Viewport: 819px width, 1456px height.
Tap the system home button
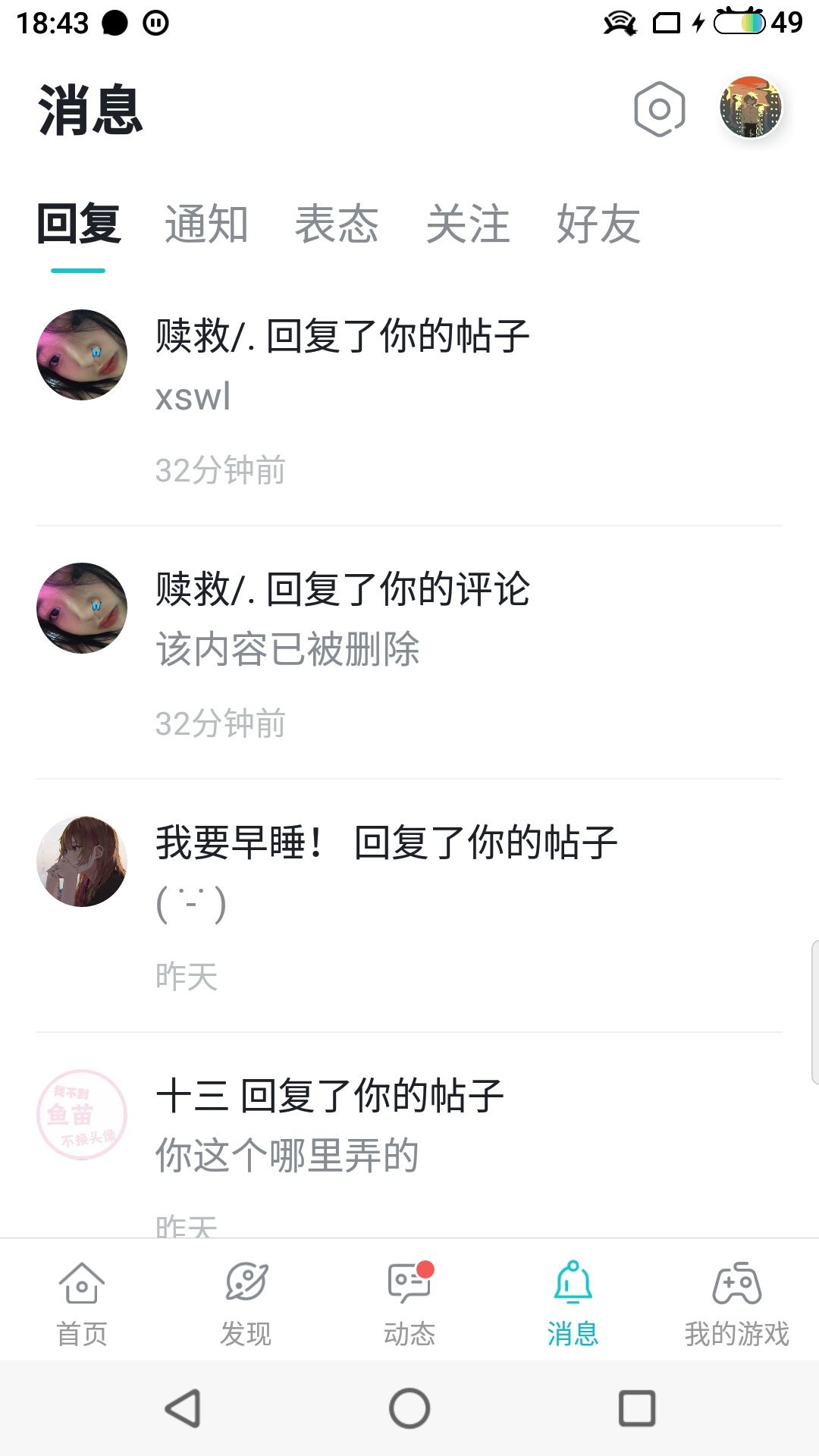tap(409, 1408)
